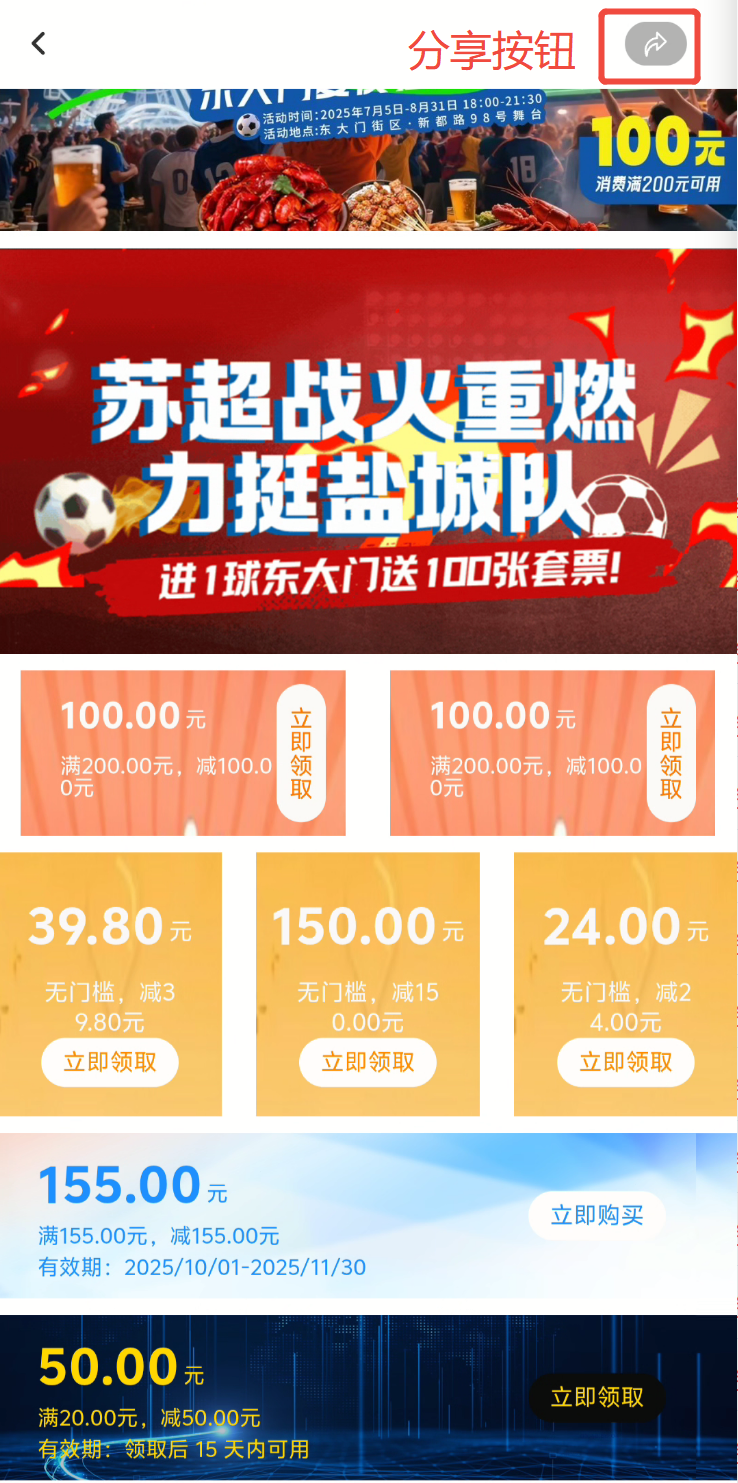Share this page via the arrow icon
The height and width of the screenshot is (1483, 738).
(x=655, y=44)
